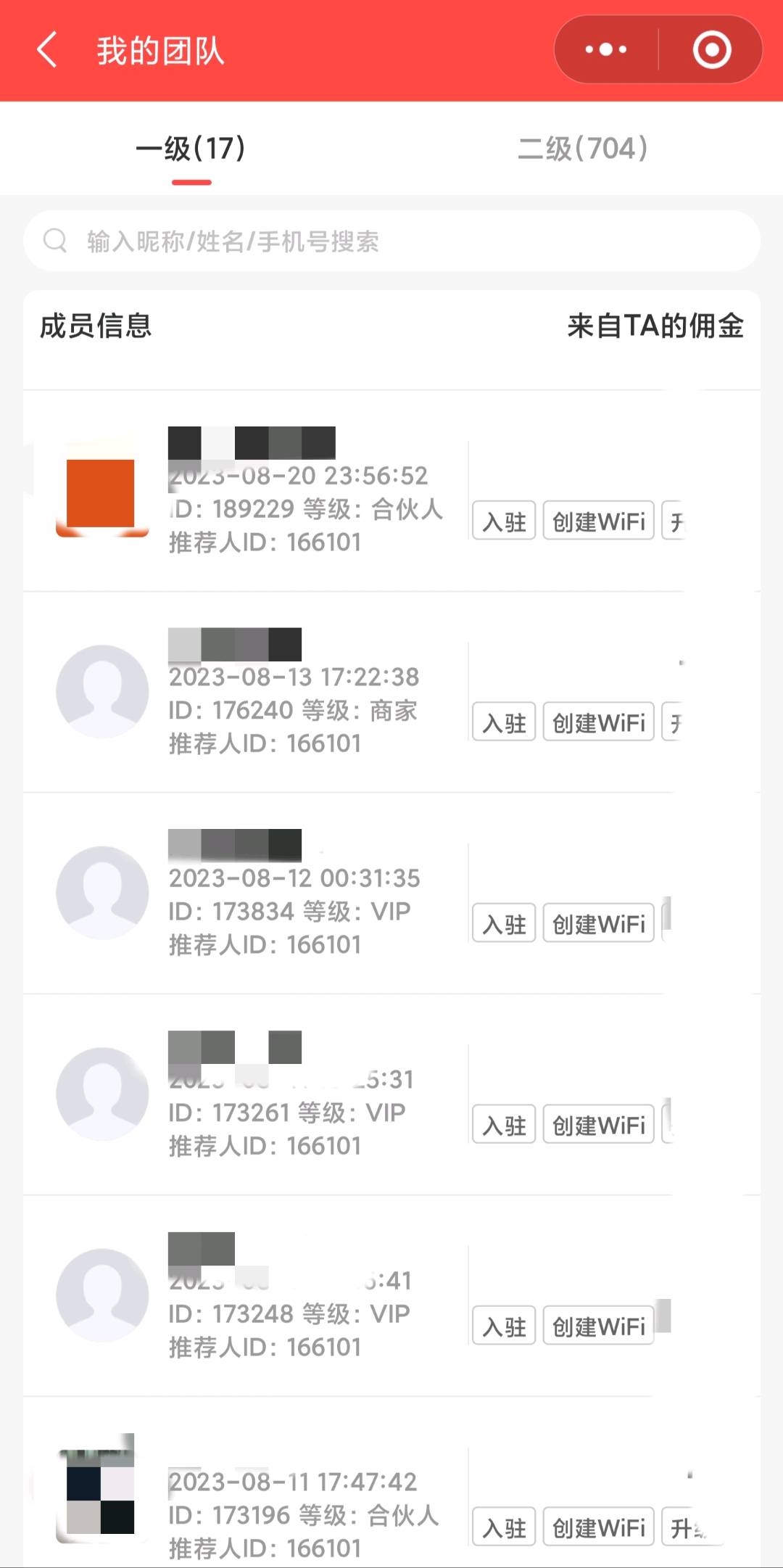The width and height of the screenshot is (783, 1568).
Task: Tap 创建WiFi for member ID 173261
Action: point(599,1124)
